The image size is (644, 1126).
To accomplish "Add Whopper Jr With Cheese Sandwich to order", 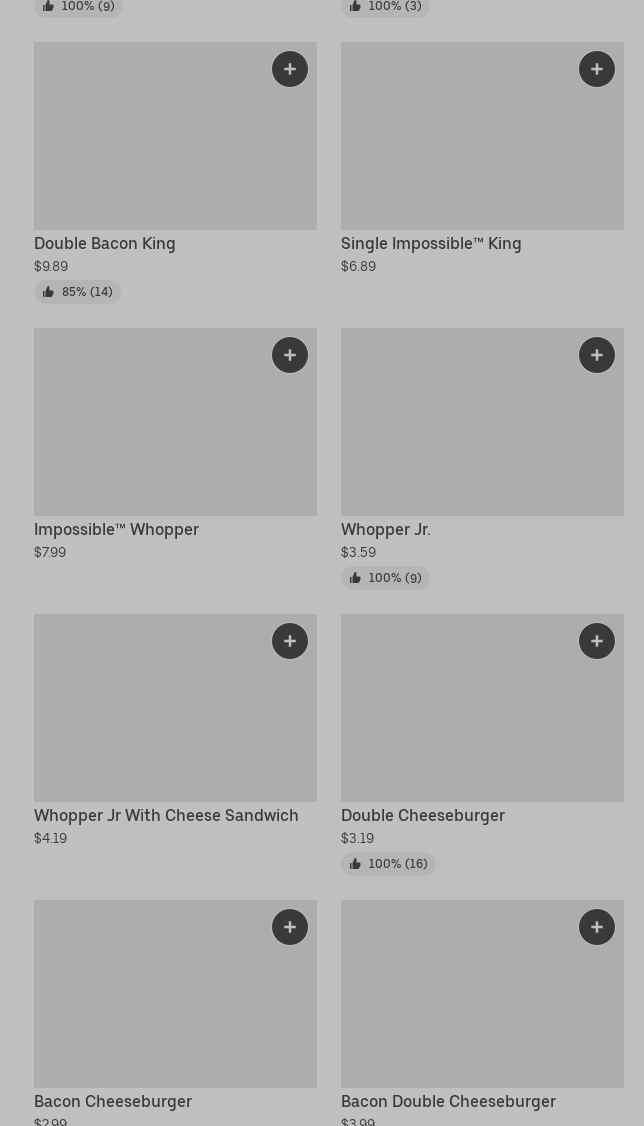I will click(x=290, y=641).
